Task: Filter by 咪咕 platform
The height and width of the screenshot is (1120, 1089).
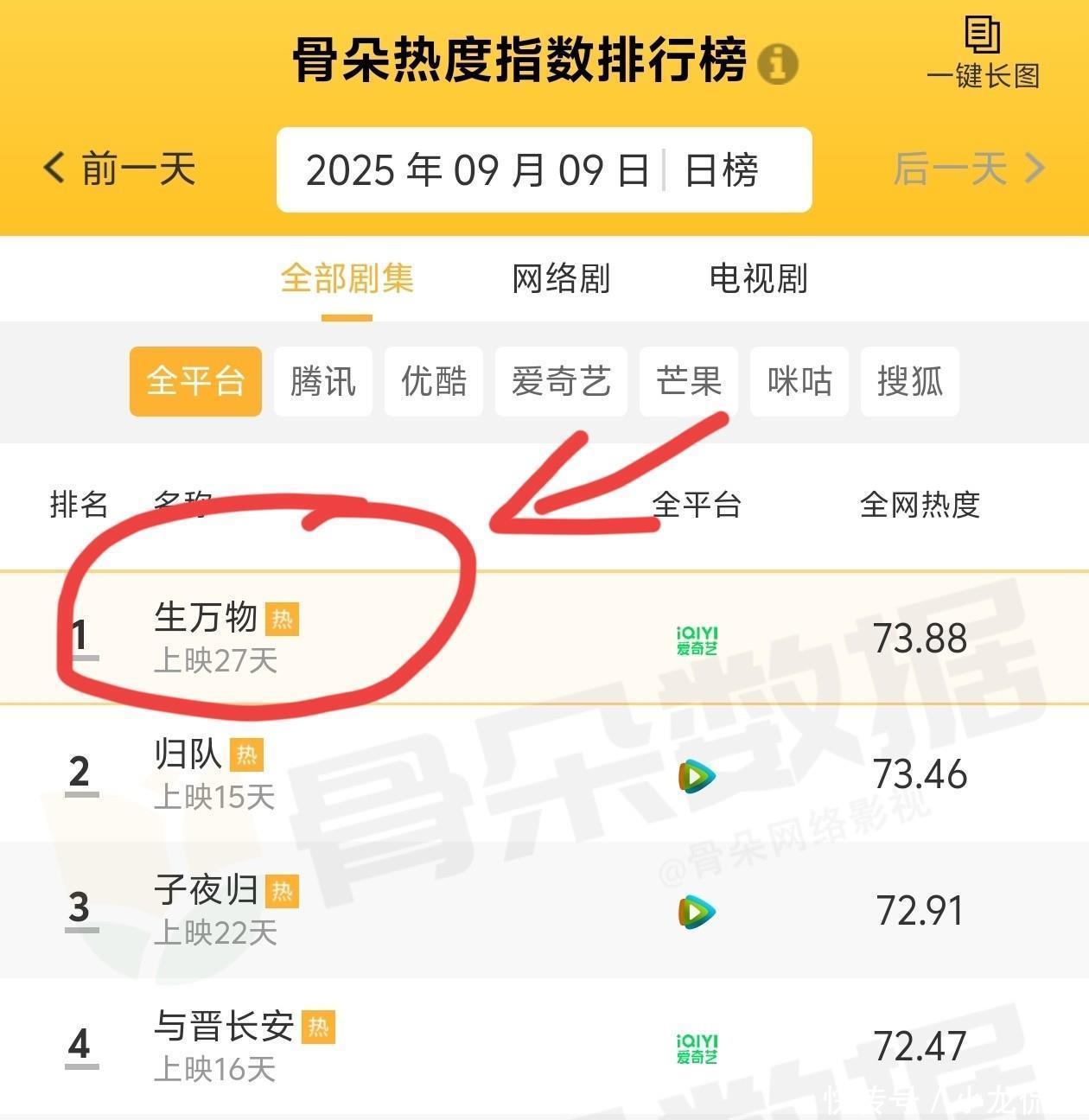Action: point(799,381)
